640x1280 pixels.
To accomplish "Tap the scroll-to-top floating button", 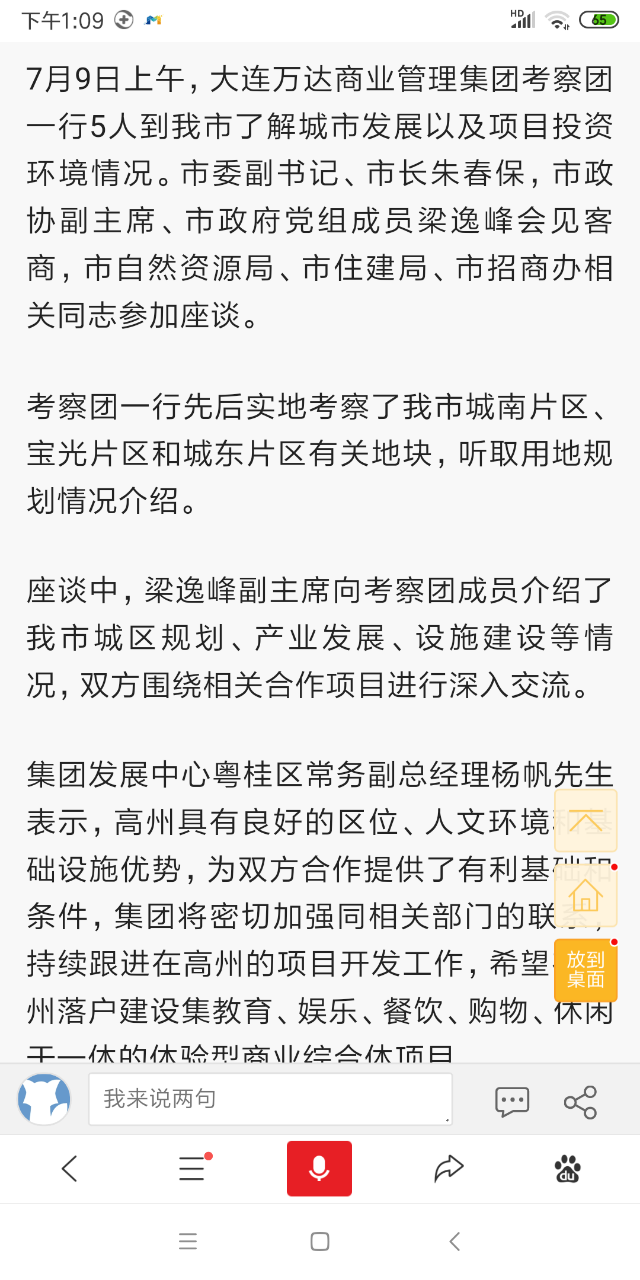I will 586,821.
